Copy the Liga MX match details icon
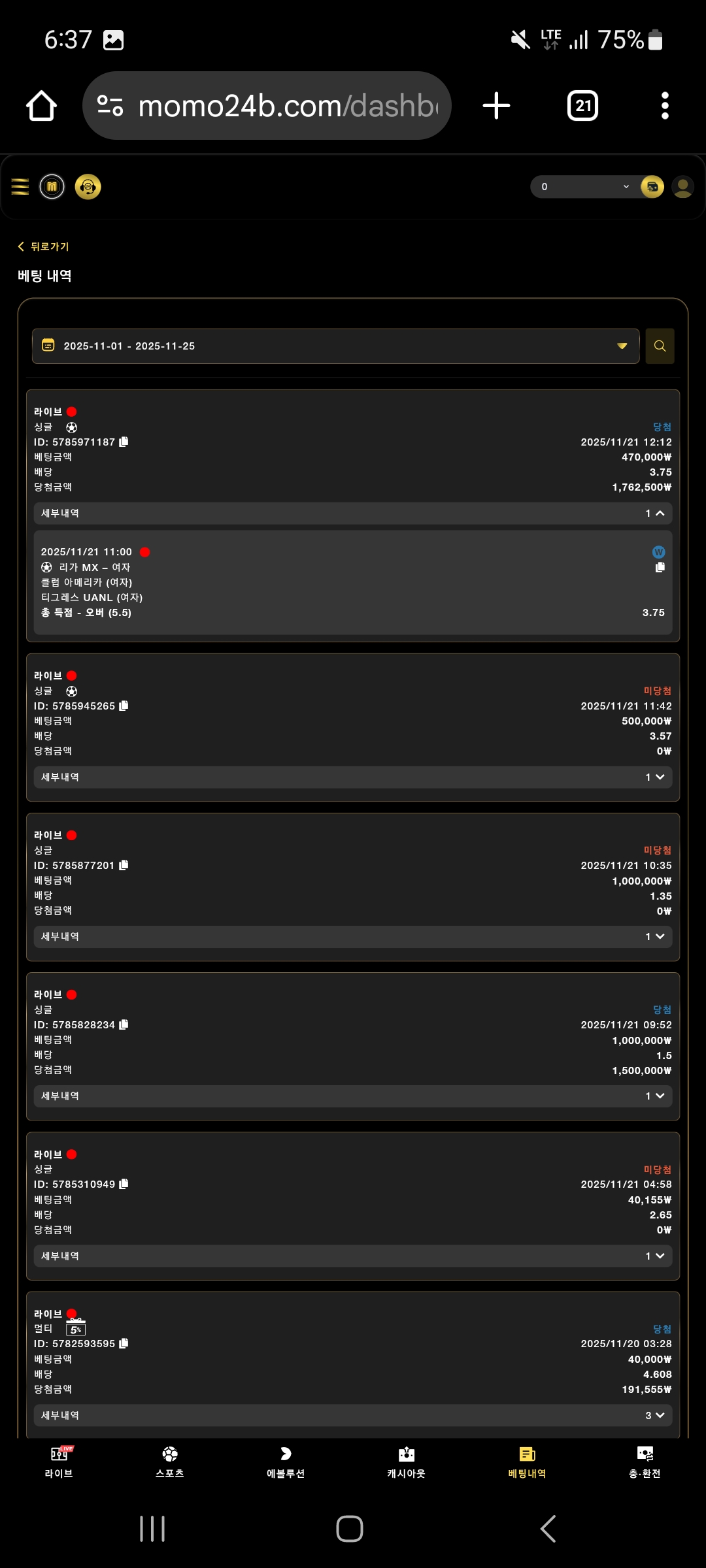Screen dimensions: 706x1568 click(x=658, y=568)
